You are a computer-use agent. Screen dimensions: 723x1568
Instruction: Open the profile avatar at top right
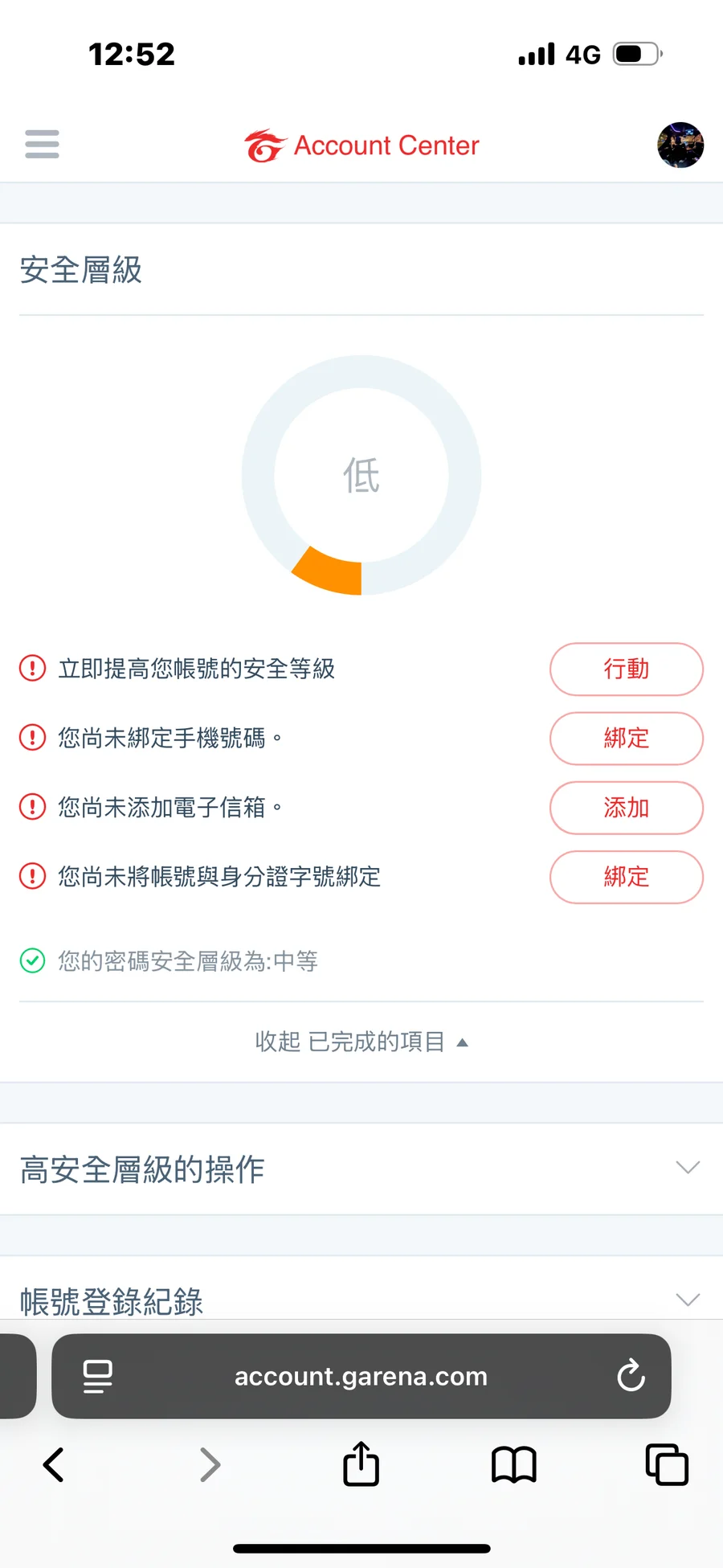(x=680, y=145)
